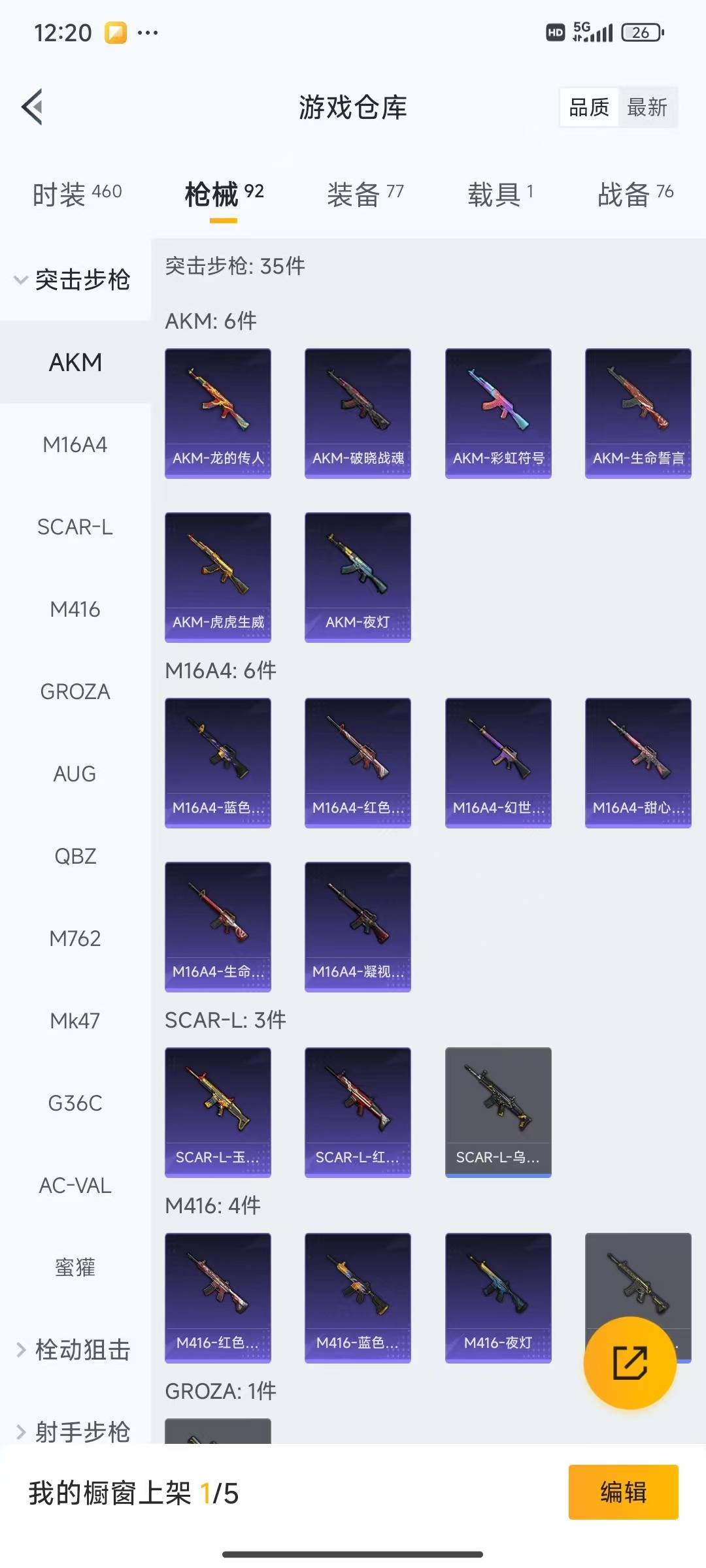Jump to M16A4 in the sidebar

[75, 445]
